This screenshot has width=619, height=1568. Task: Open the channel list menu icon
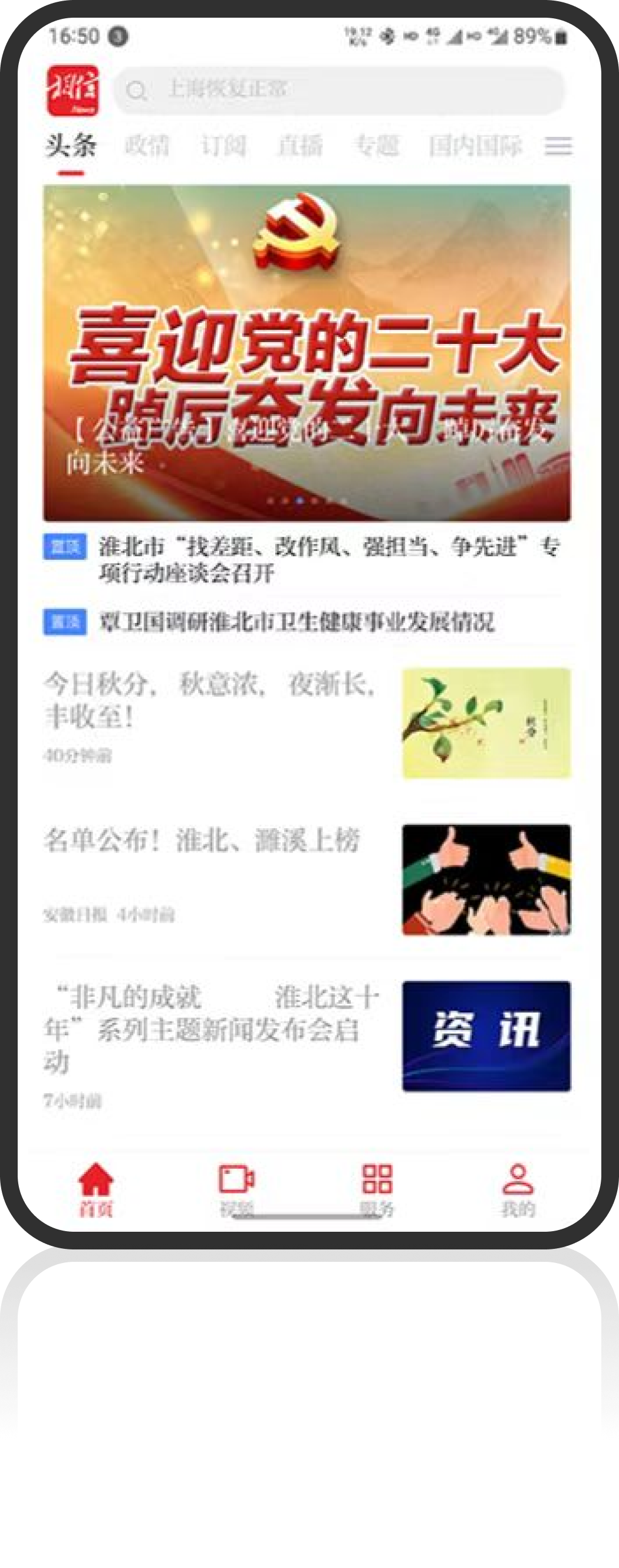(x=558, y=146)
